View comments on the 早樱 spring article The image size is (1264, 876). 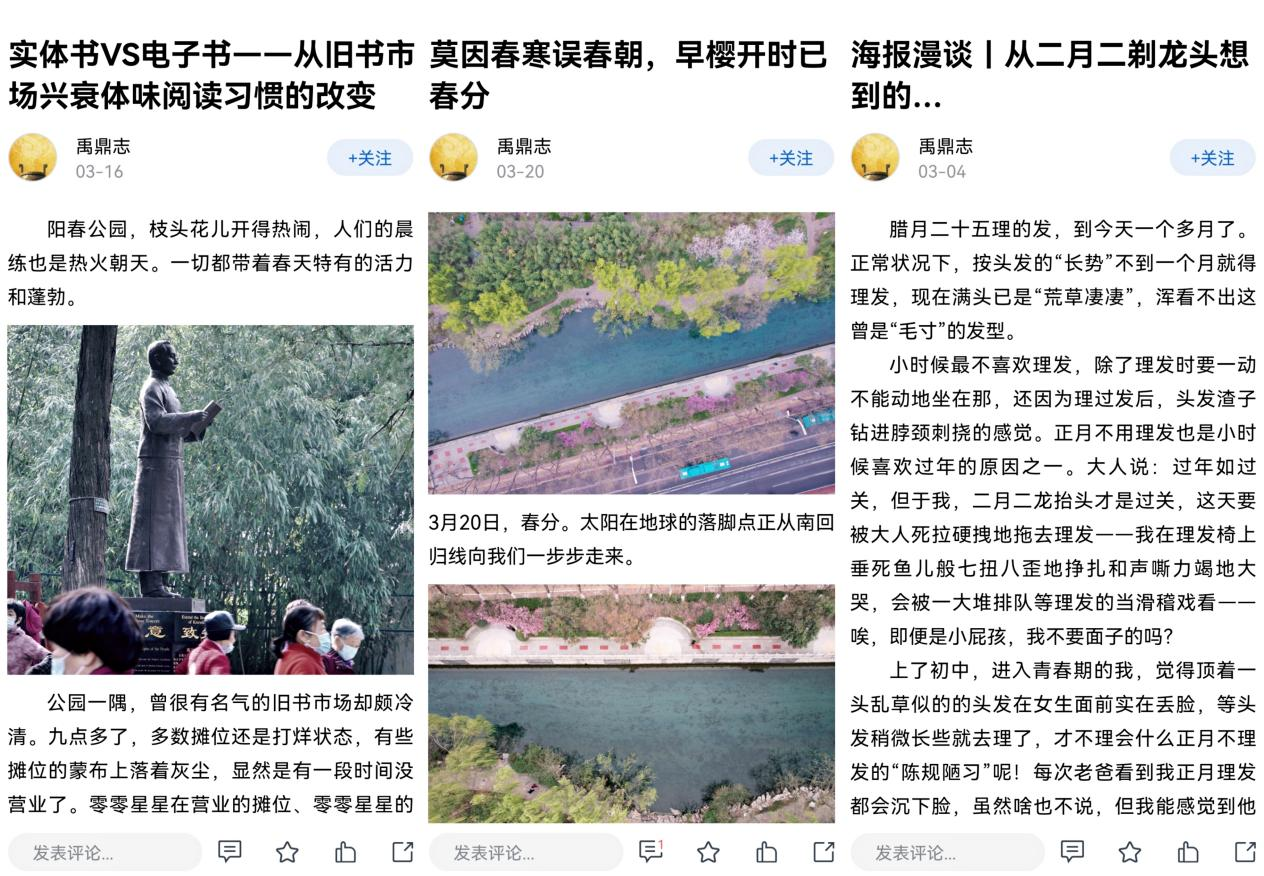click(x=651, y=852)
